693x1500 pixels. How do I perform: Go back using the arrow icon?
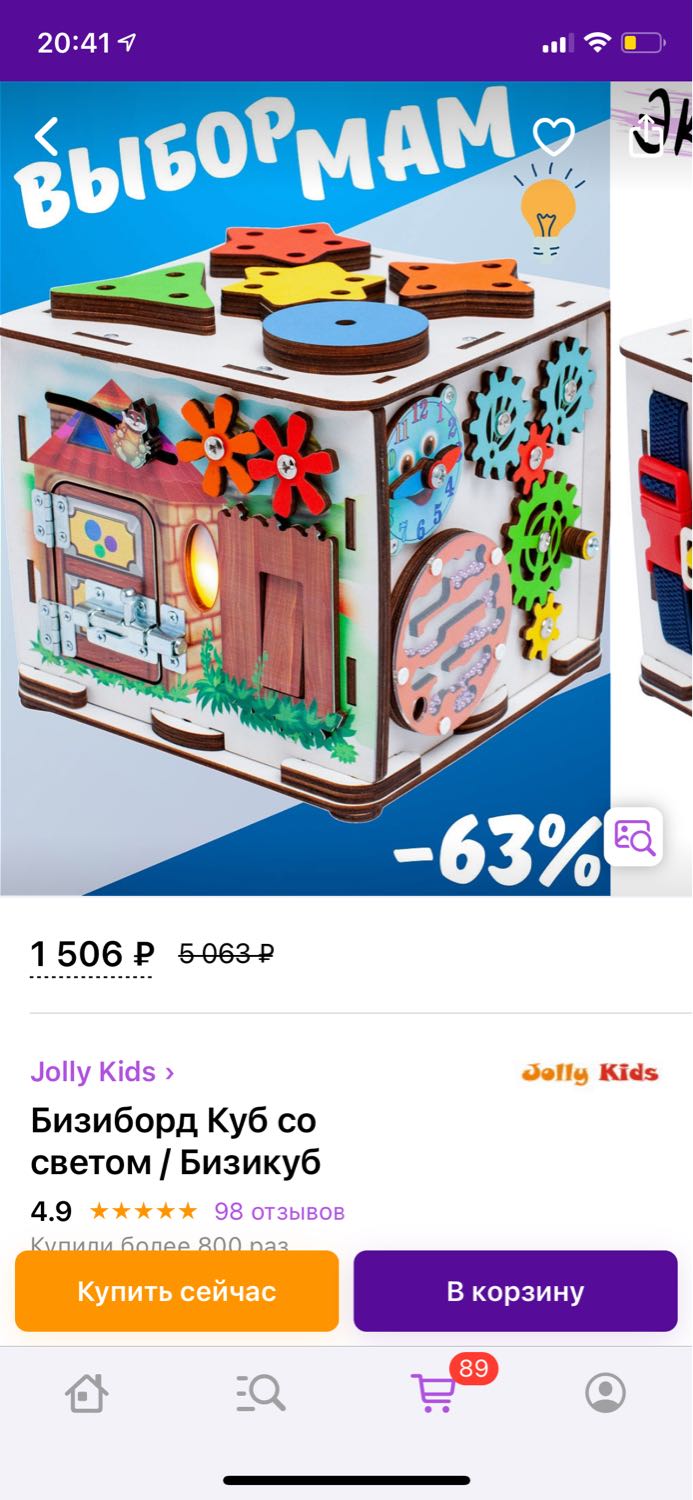pos(46,136)
